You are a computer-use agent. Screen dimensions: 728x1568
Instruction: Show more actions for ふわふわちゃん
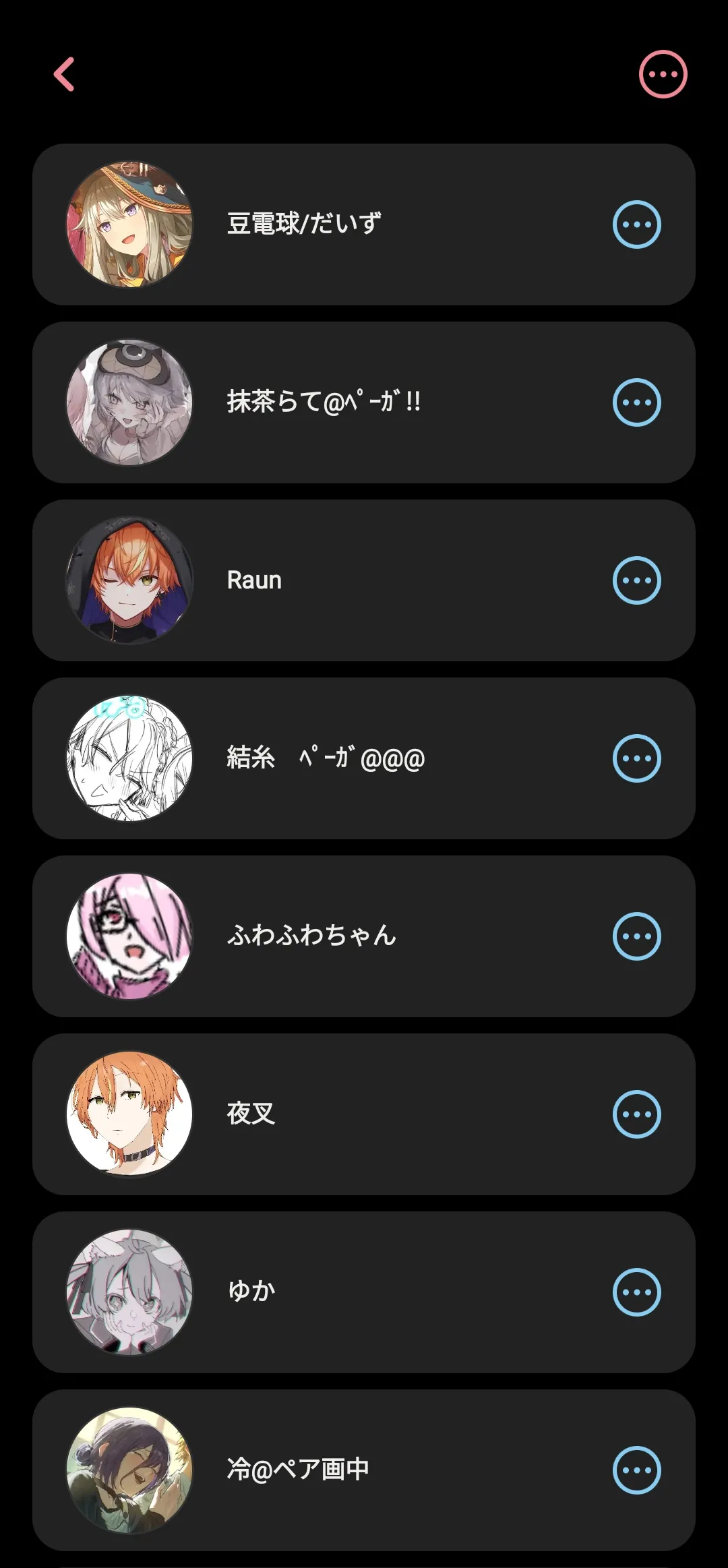coord(636,936)
